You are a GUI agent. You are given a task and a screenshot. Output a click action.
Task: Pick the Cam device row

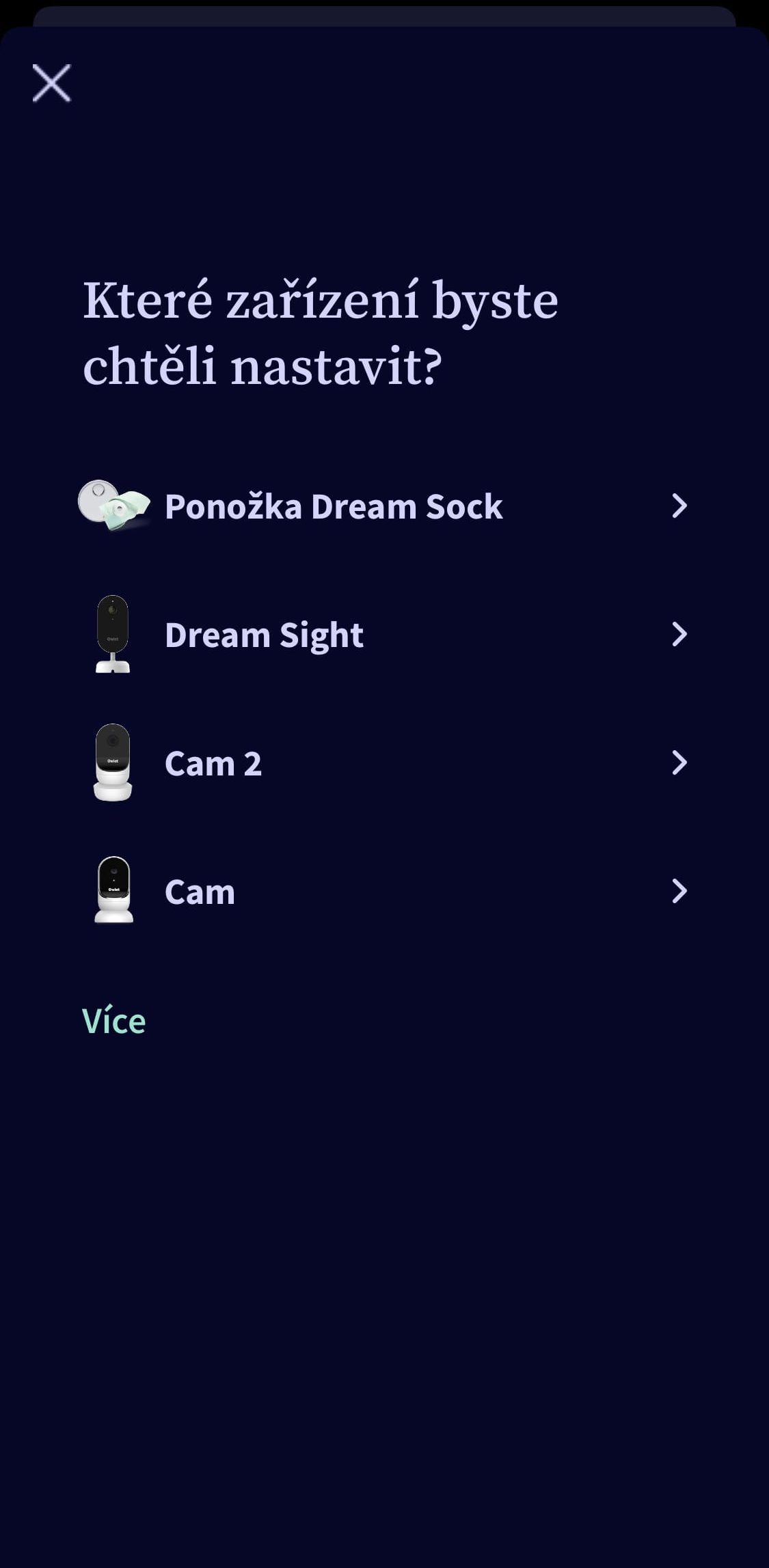(200, 892)
